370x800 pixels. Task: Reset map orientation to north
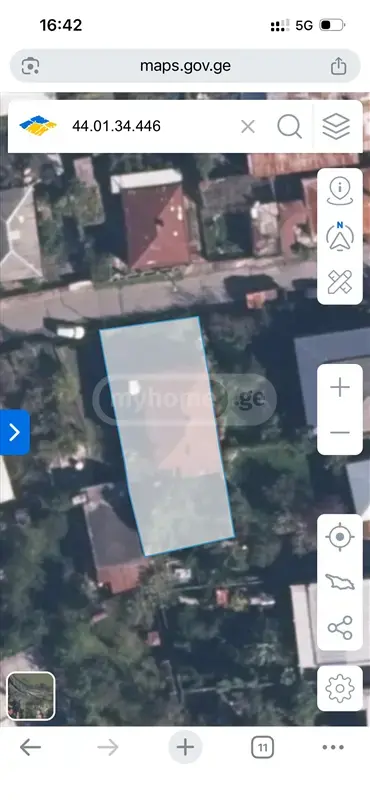[340, 237]
